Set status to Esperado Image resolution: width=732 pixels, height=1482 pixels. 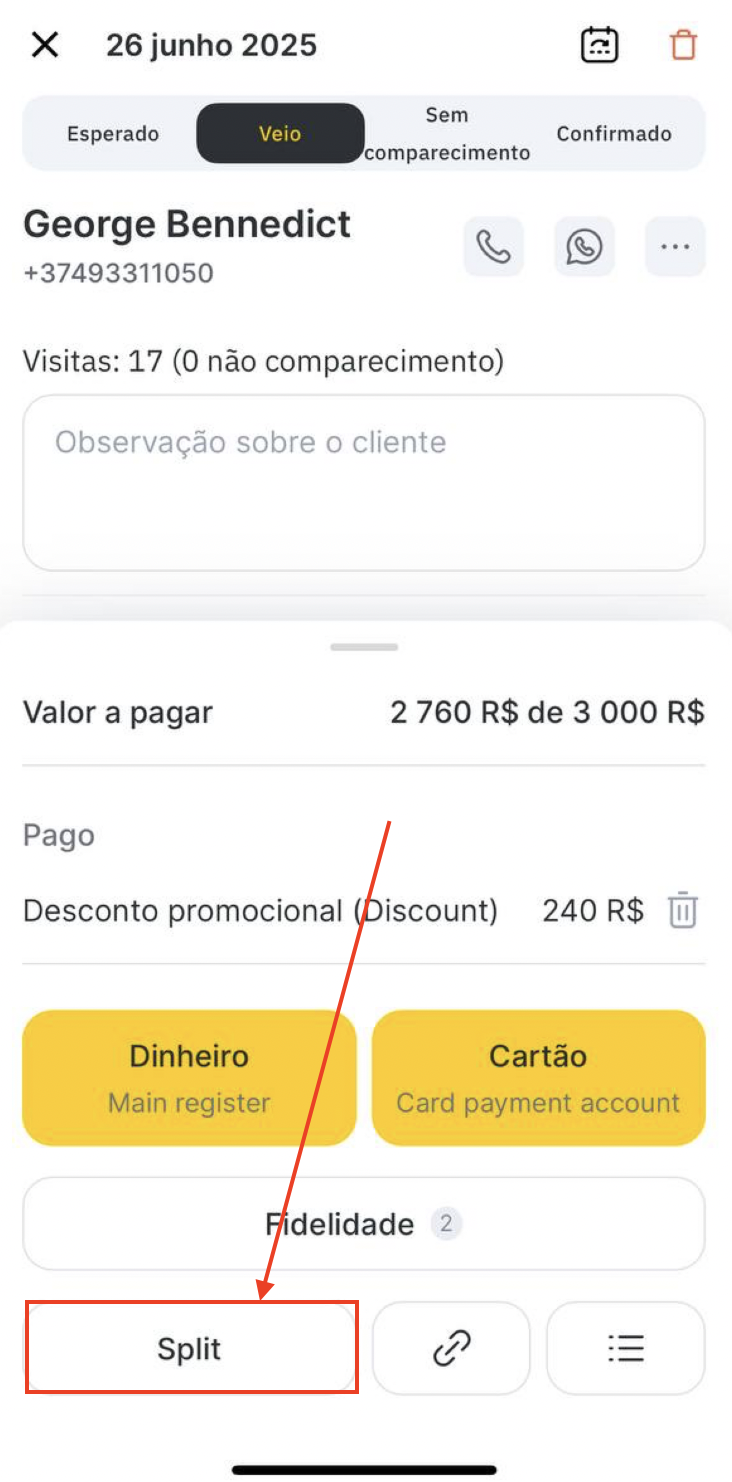click(x=113, y=134)
